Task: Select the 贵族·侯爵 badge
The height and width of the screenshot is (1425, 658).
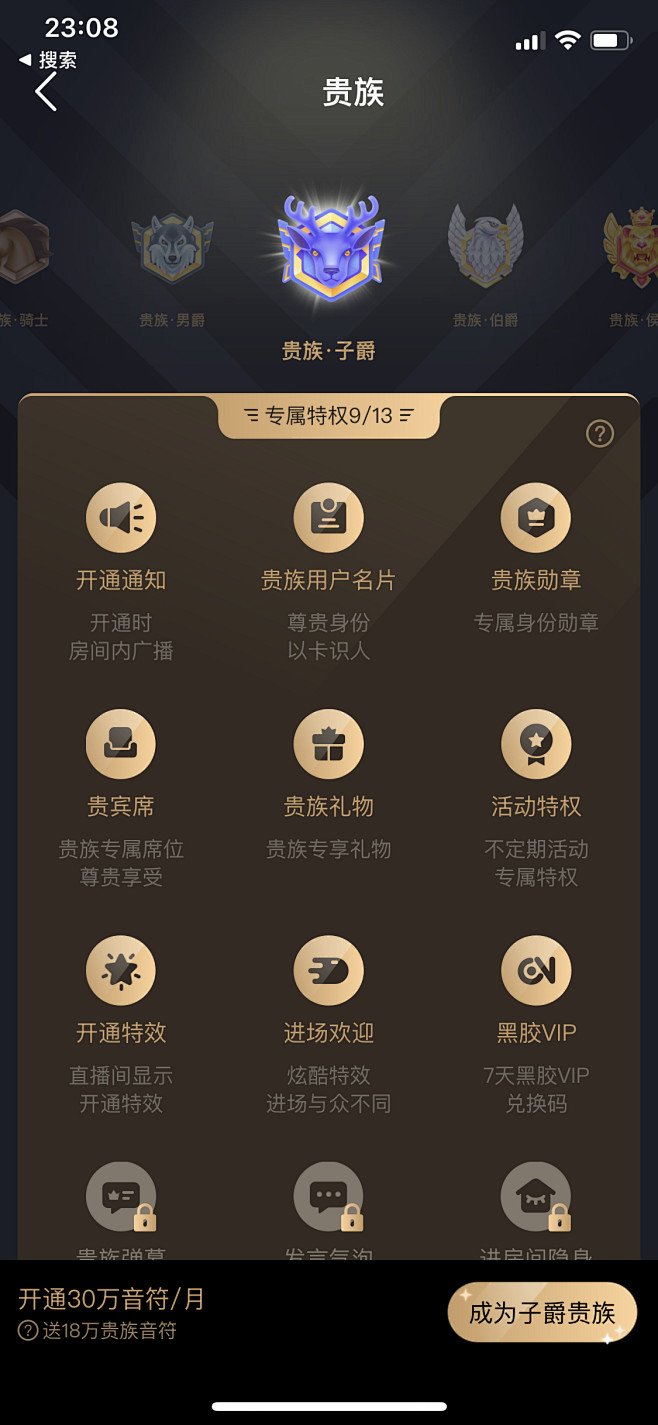Action: 634,248
